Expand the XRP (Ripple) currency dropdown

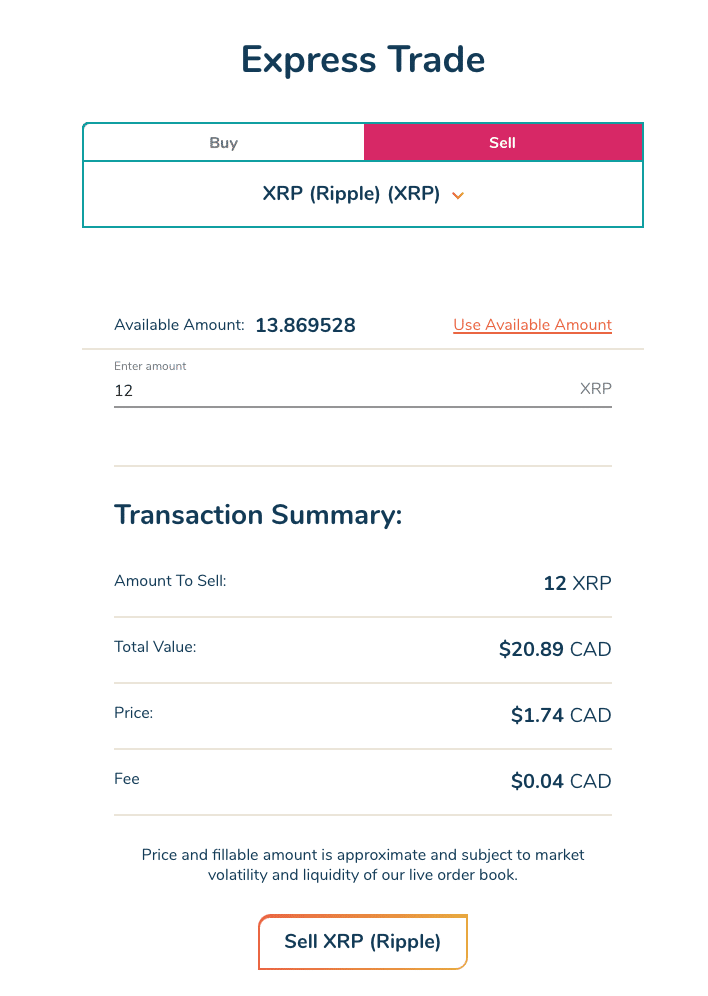pos(363,195)
